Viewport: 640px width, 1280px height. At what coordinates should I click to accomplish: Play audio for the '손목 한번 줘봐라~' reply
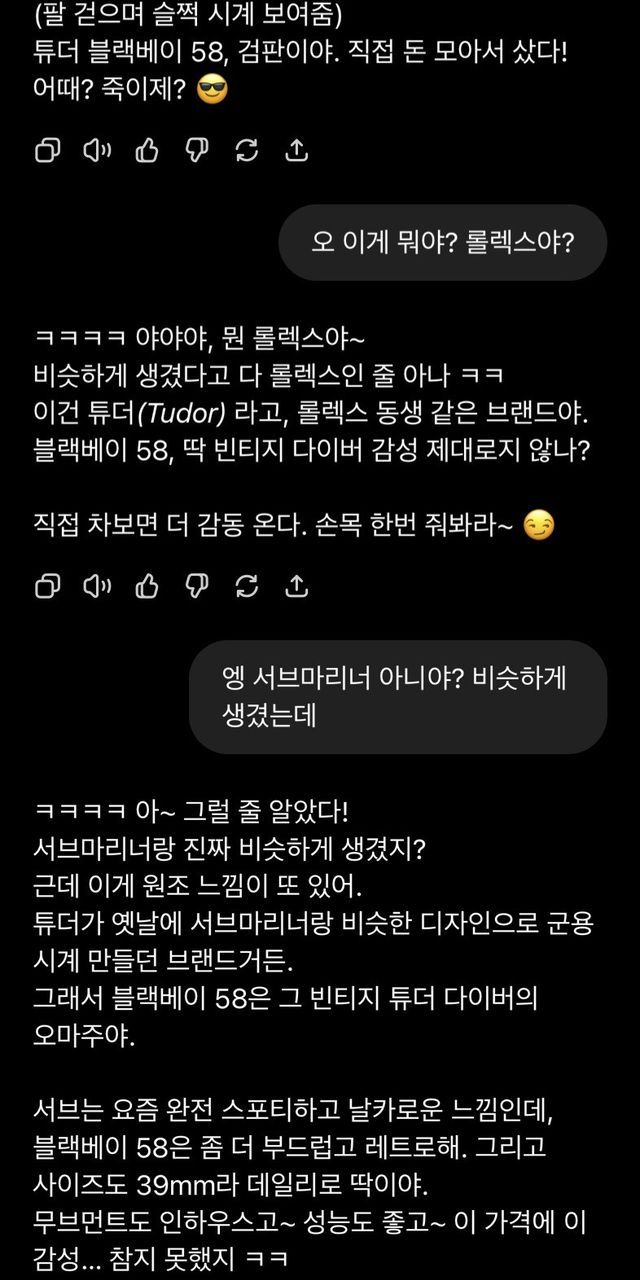97,586
